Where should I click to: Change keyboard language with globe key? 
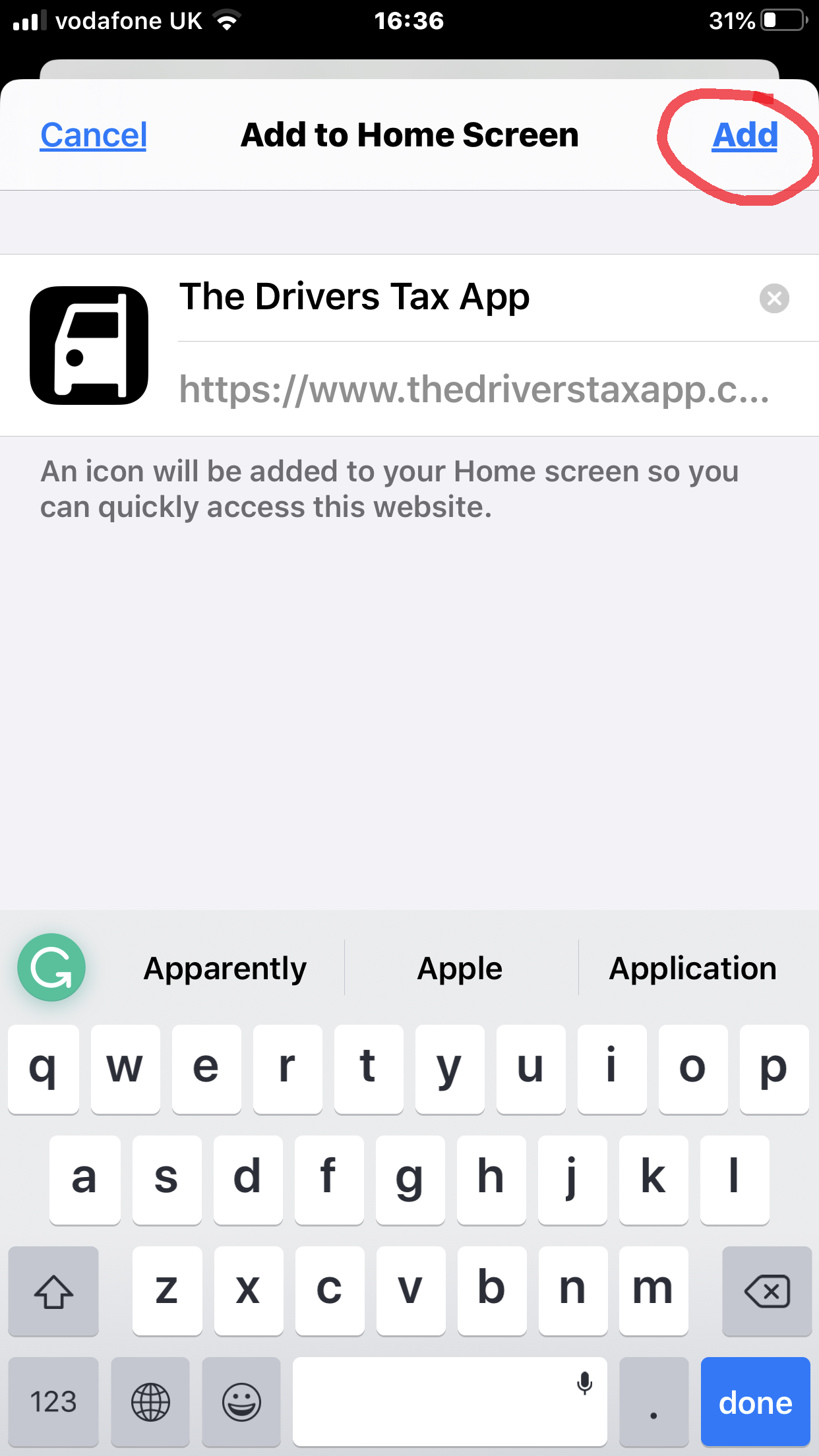click(x=150, y=1401)
